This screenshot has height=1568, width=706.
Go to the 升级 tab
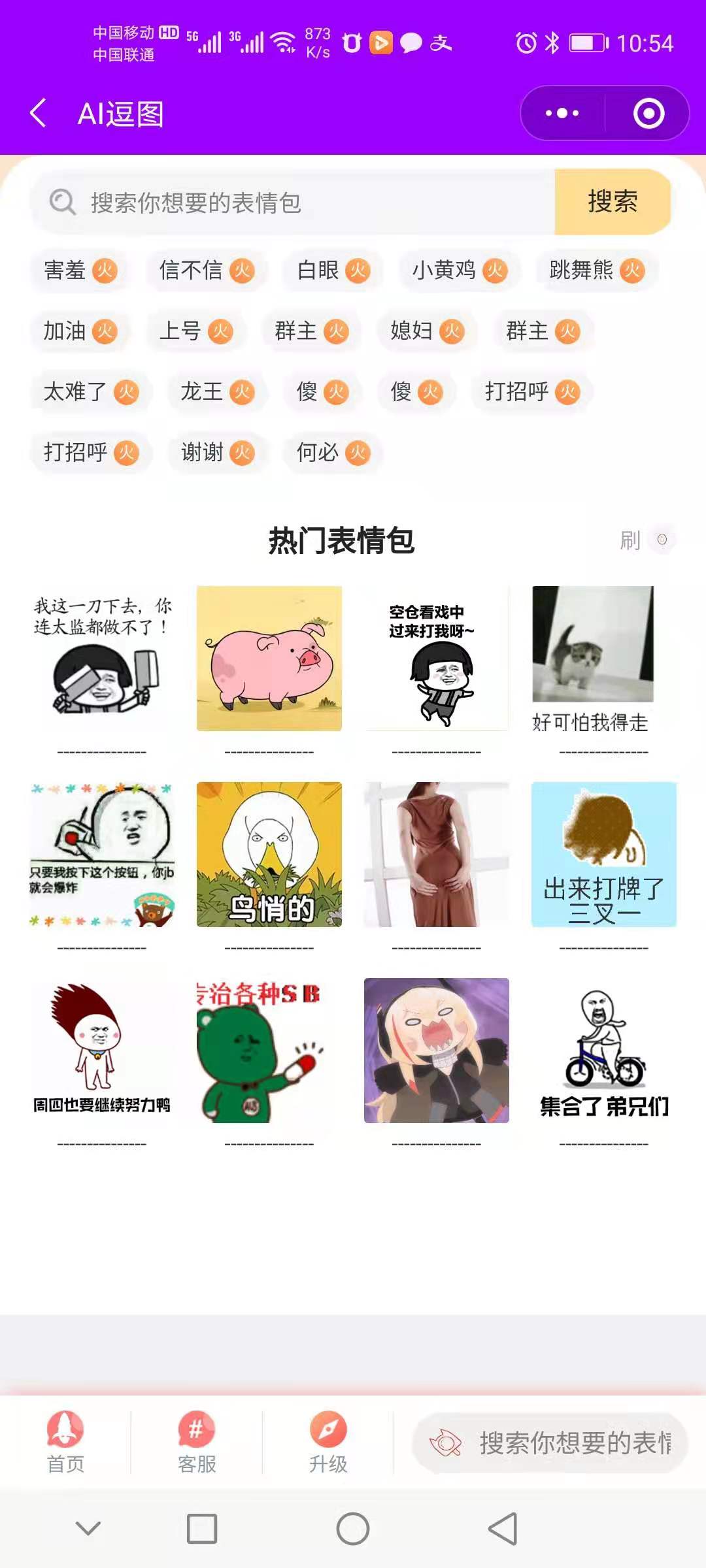(328, 1441)
